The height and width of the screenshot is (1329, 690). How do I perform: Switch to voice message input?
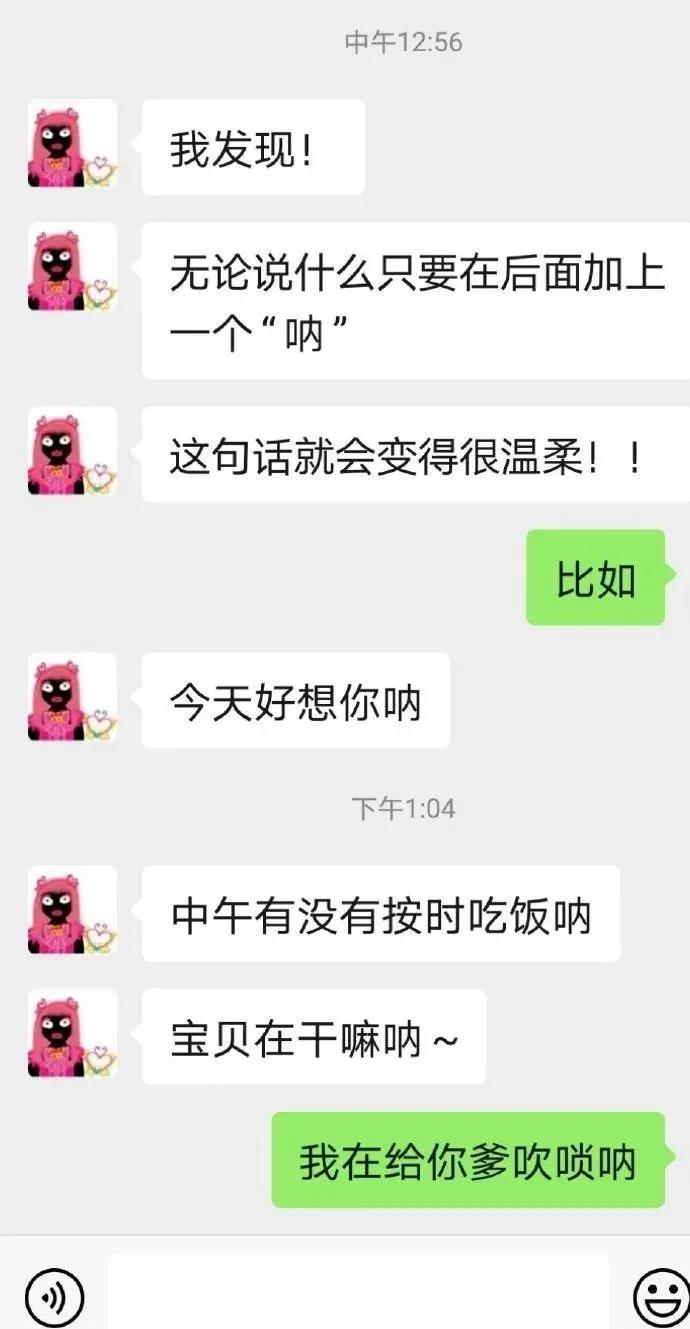click(x=53, y=1297)
